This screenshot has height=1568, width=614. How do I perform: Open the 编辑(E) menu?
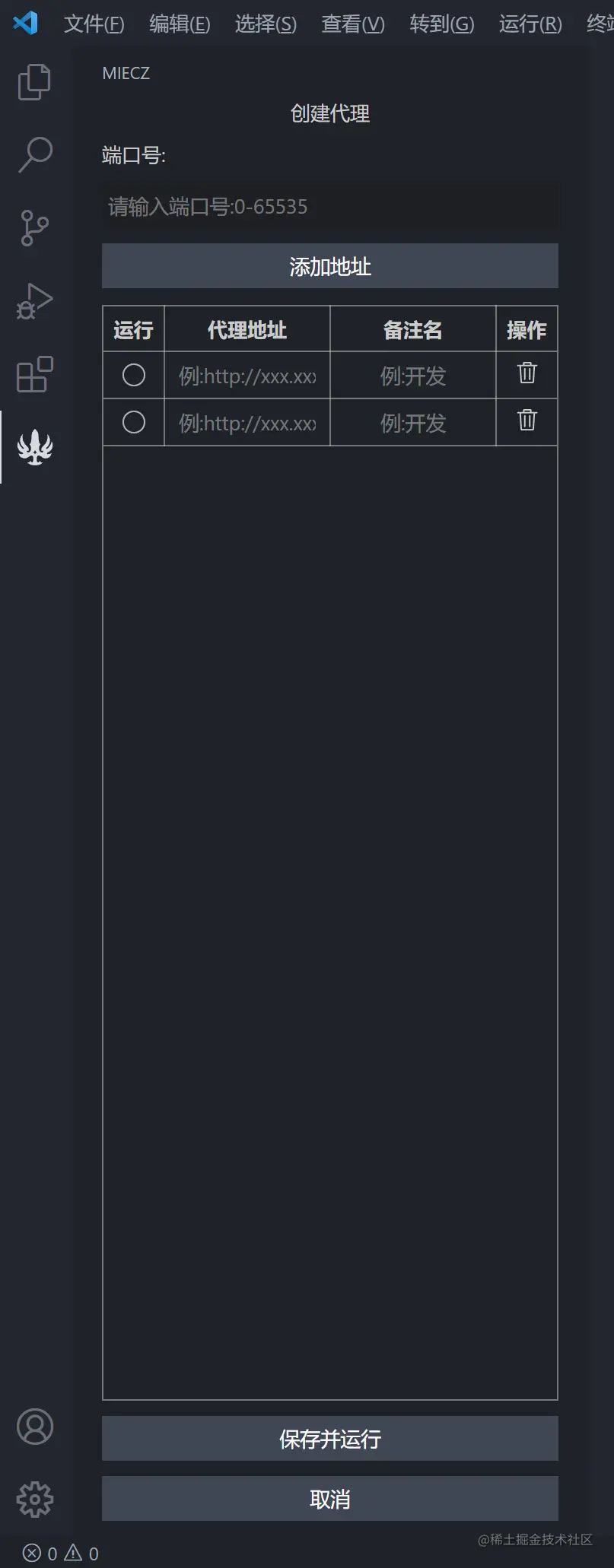point(180,24)
